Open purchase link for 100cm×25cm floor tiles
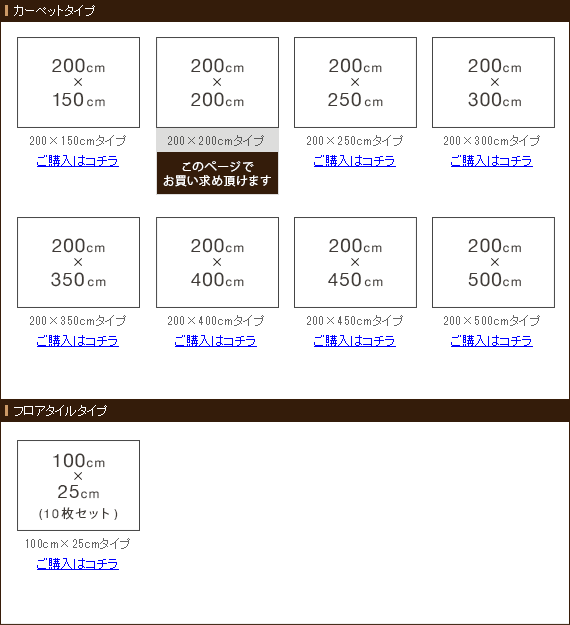570x625 pixels. (78, 564)
